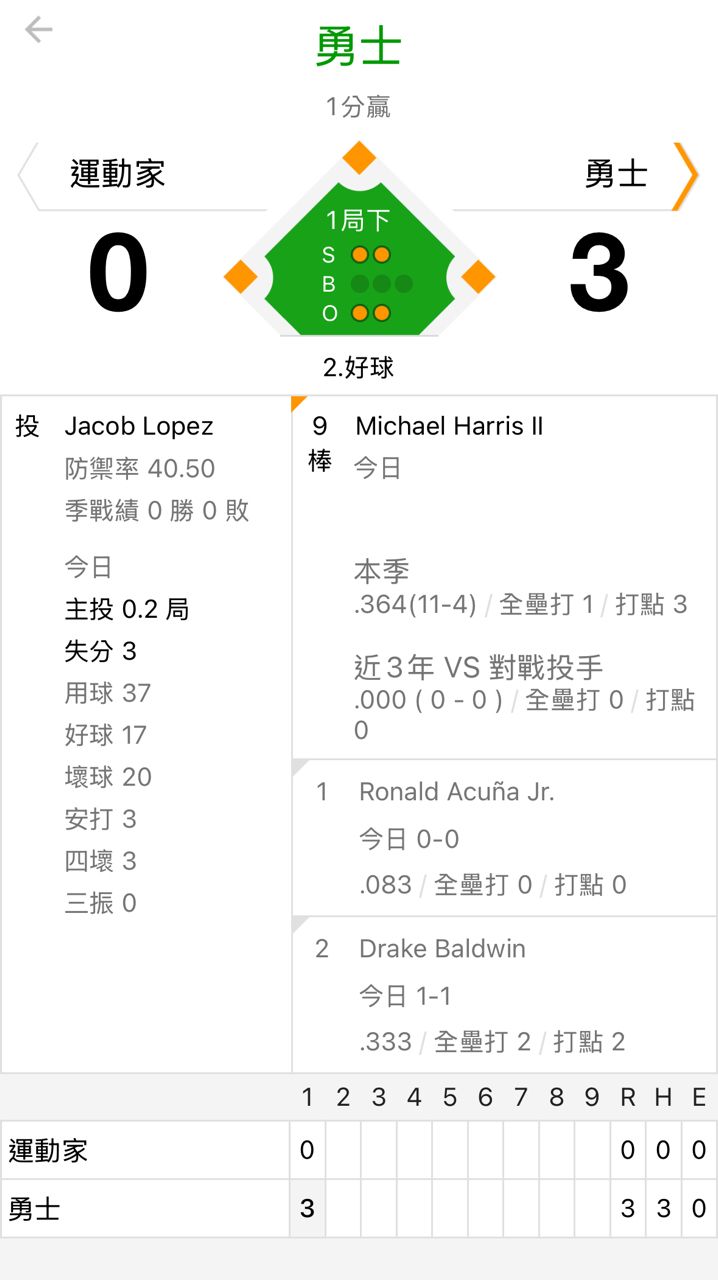Screen dimensions: 718x1280
Task: Open Ronald Acuña Jr. batter row
Action: pos(504,838)
